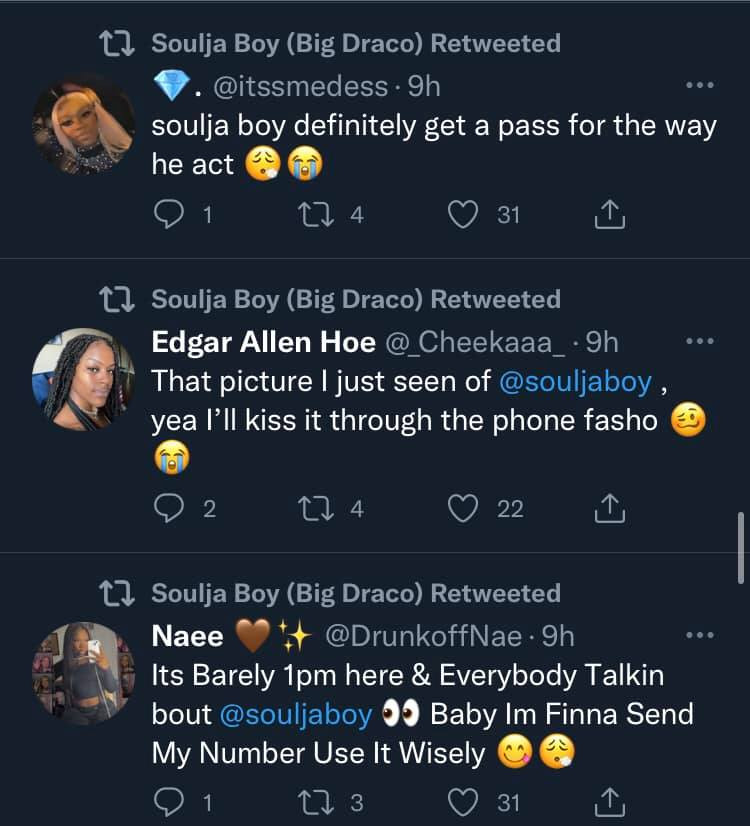Share the tweet by Edgar Allen Hoe
Viewport: 750px width, 826px height.
click(609, 509)
